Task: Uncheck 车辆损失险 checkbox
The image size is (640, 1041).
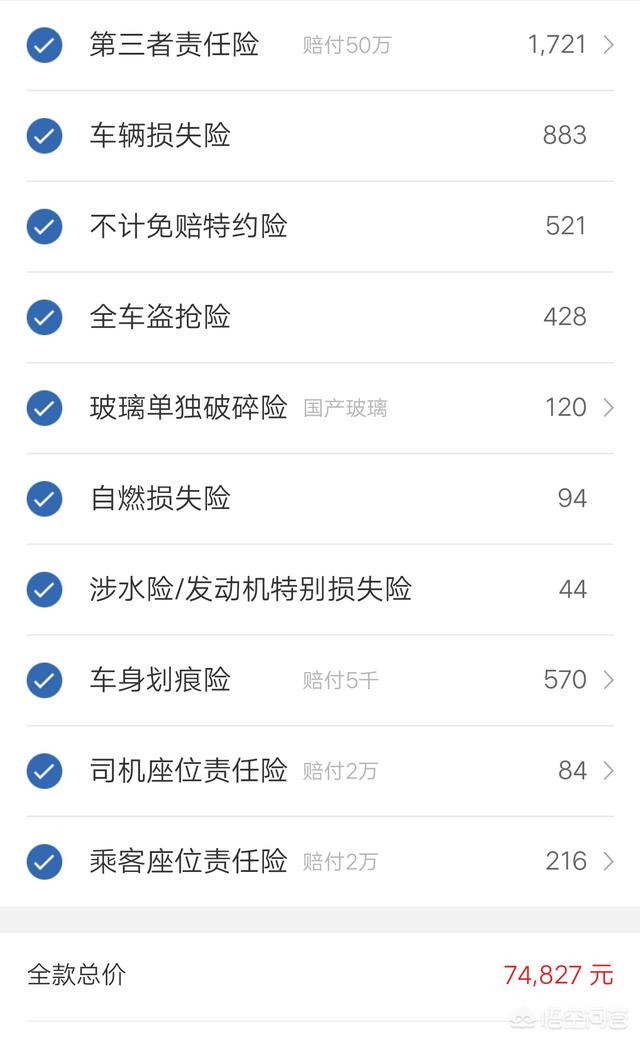Action: tap(44, 135)
